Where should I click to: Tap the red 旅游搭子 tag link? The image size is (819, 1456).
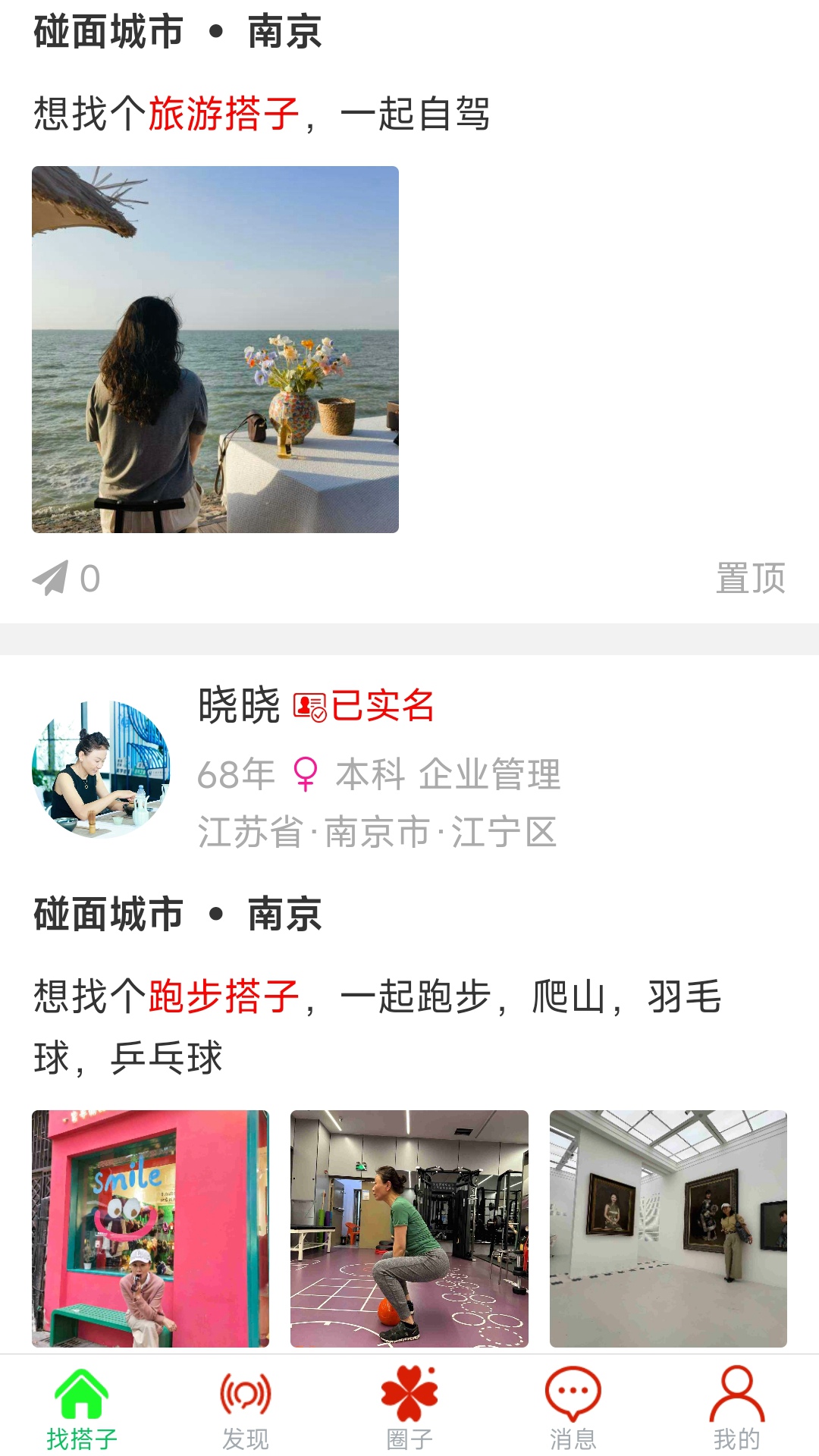click(x=224, y=115)
